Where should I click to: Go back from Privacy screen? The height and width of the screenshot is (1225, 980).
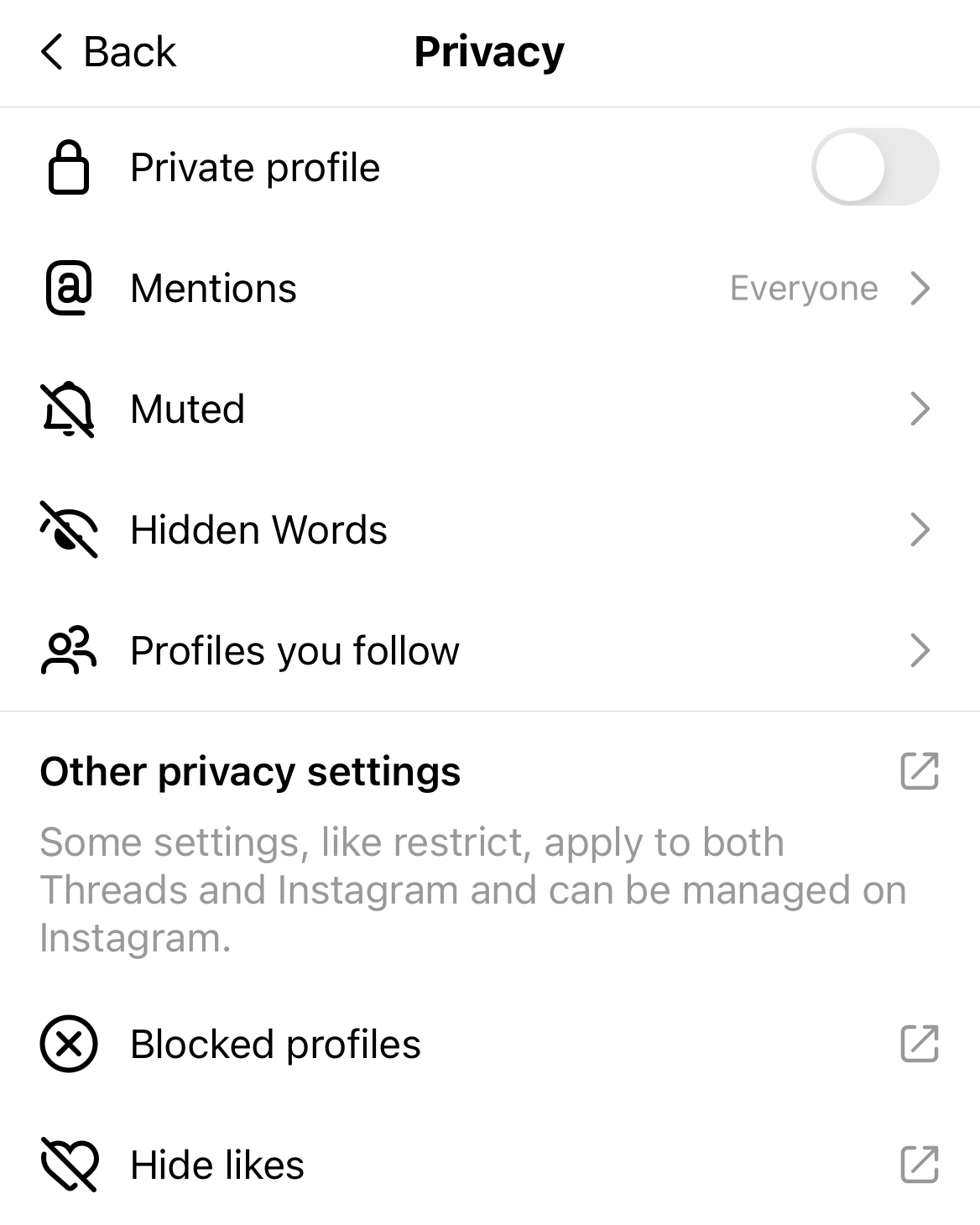pos(107,52)
